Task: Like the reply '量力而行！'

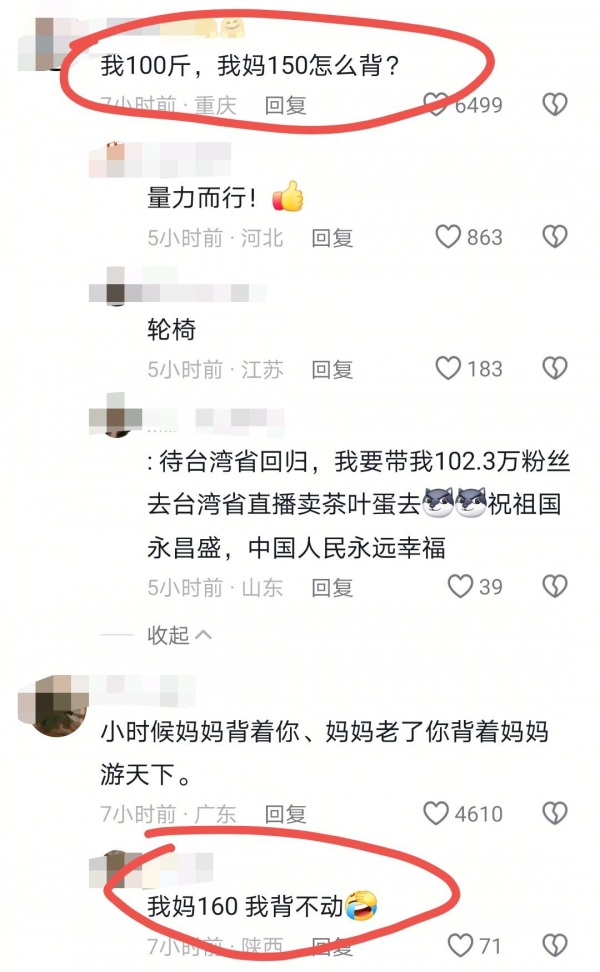Action: [448, 237]
